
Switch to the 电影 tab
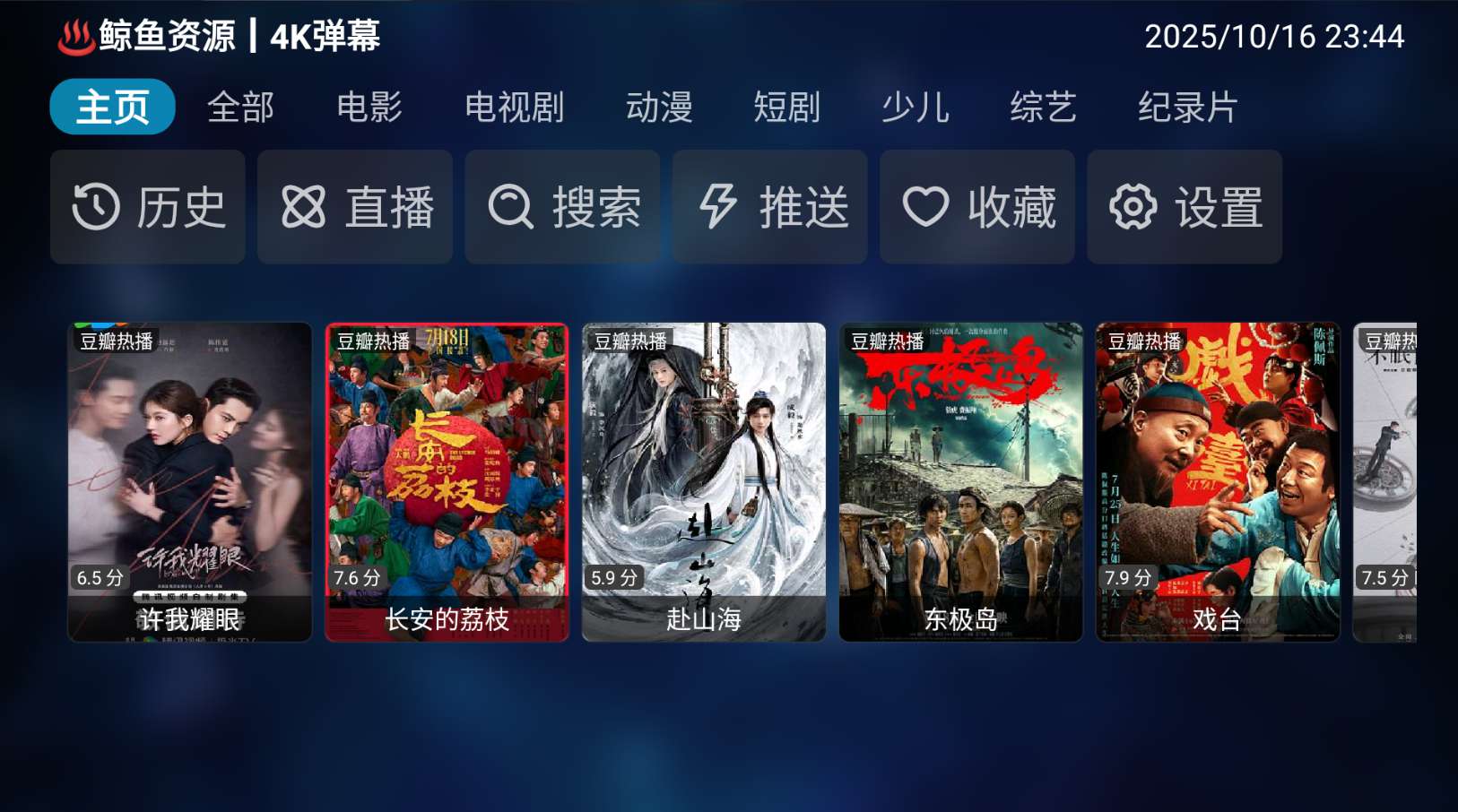tap(369, 108)
